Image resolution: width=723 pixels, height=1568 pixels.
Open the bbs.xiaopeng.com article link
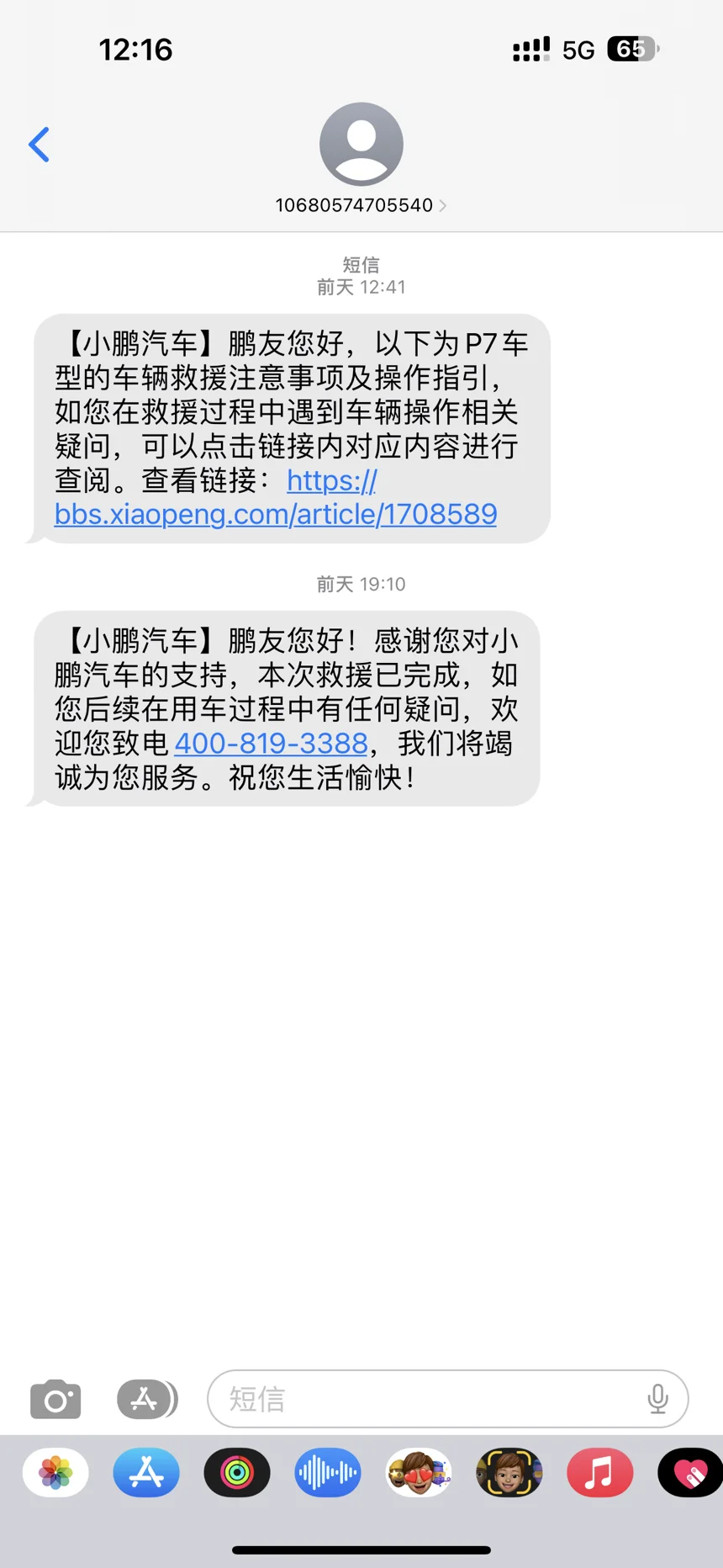[x=276, y=497]
